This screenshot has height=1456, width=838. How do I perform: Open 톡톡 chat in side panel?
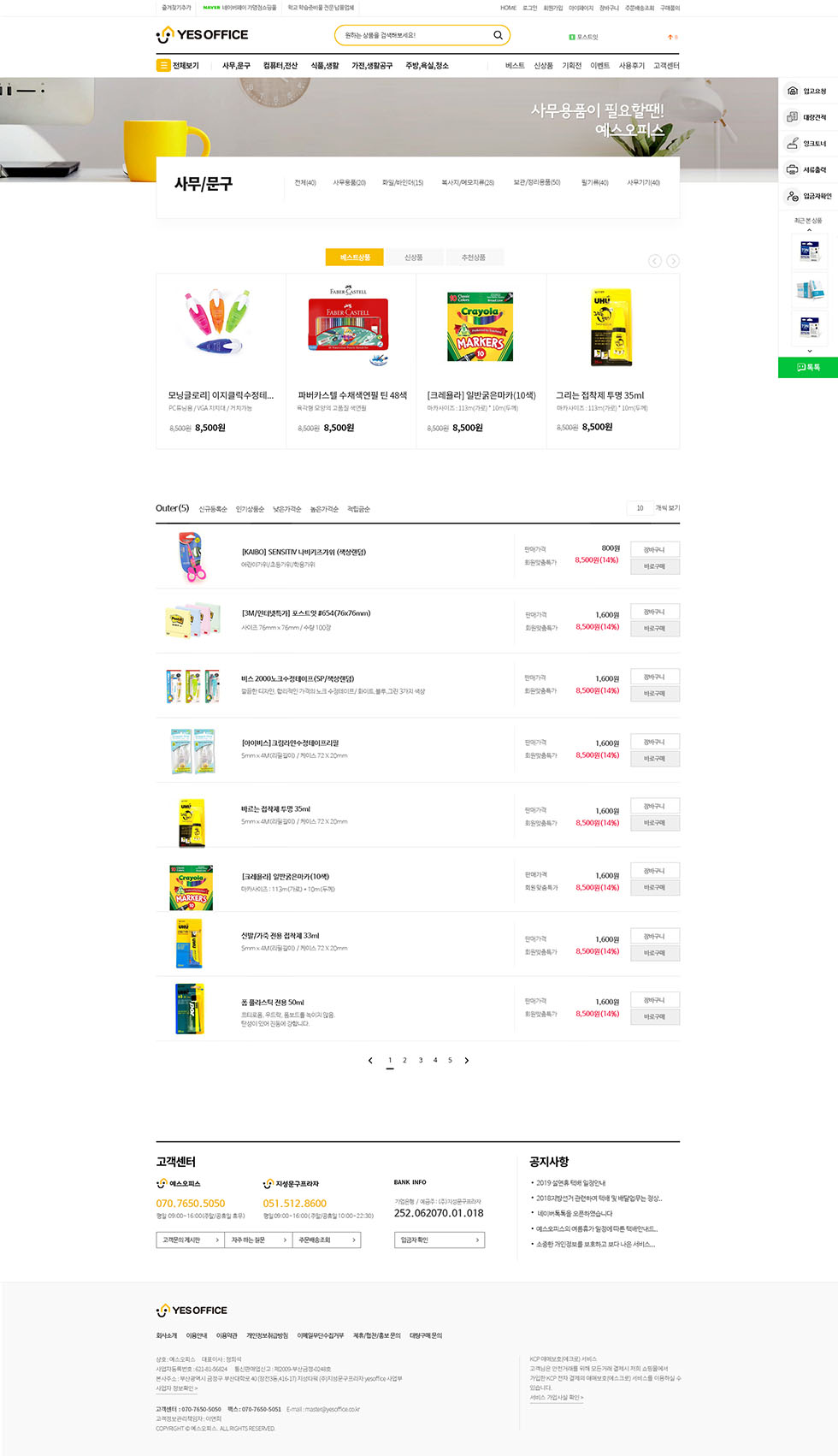(807, 367)
